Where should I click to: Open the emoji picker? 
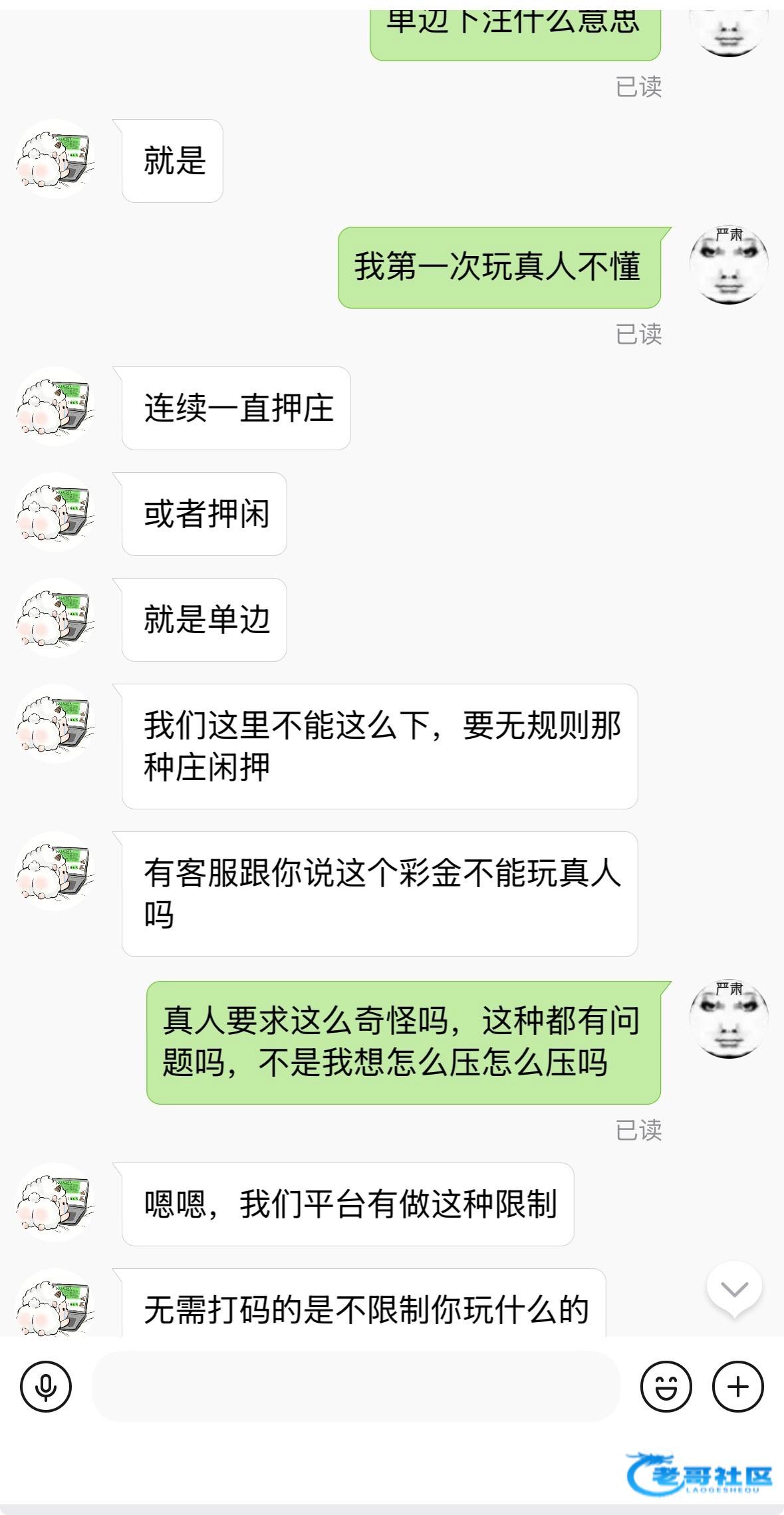click(666, 1387)
